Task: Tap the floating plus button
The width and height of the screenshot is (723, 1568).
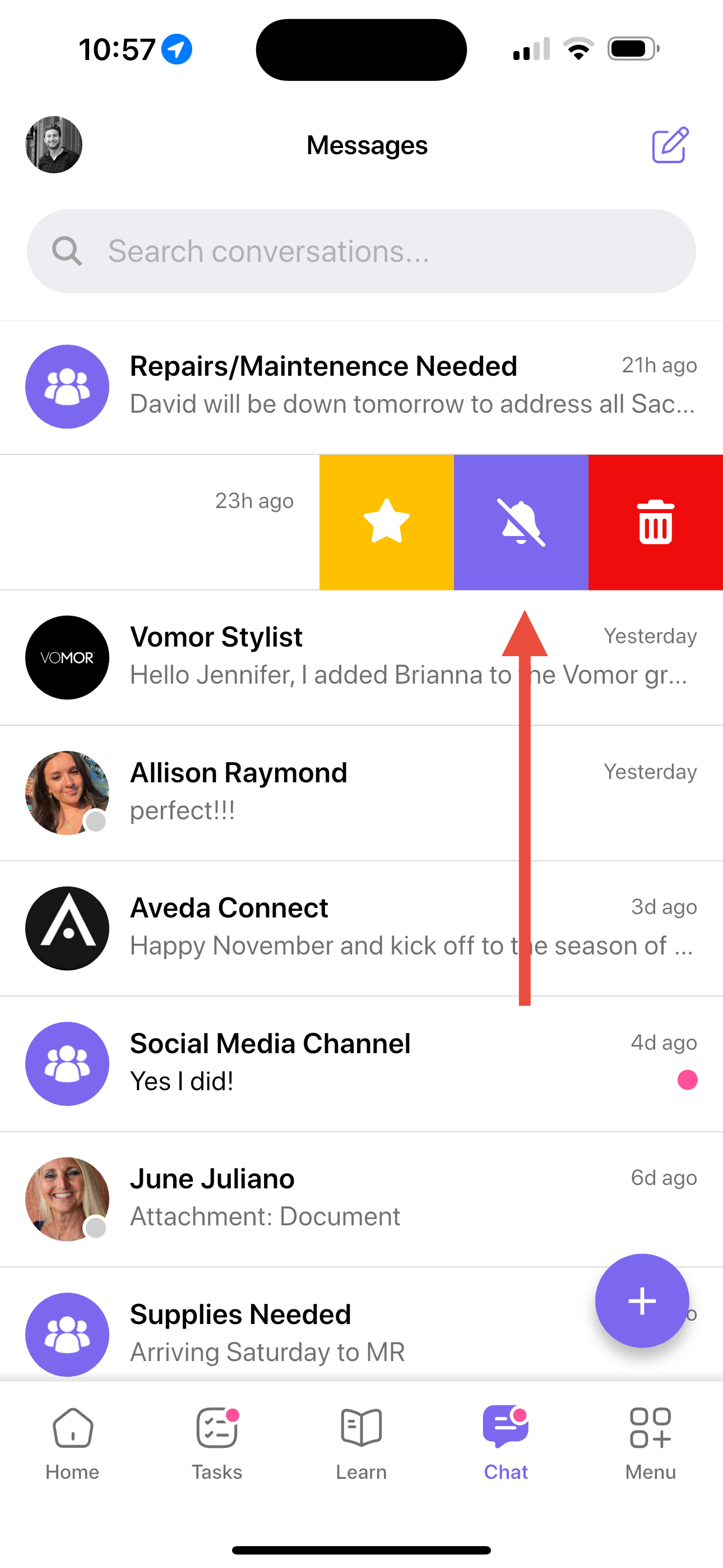Action: [x=642, y=1301]
